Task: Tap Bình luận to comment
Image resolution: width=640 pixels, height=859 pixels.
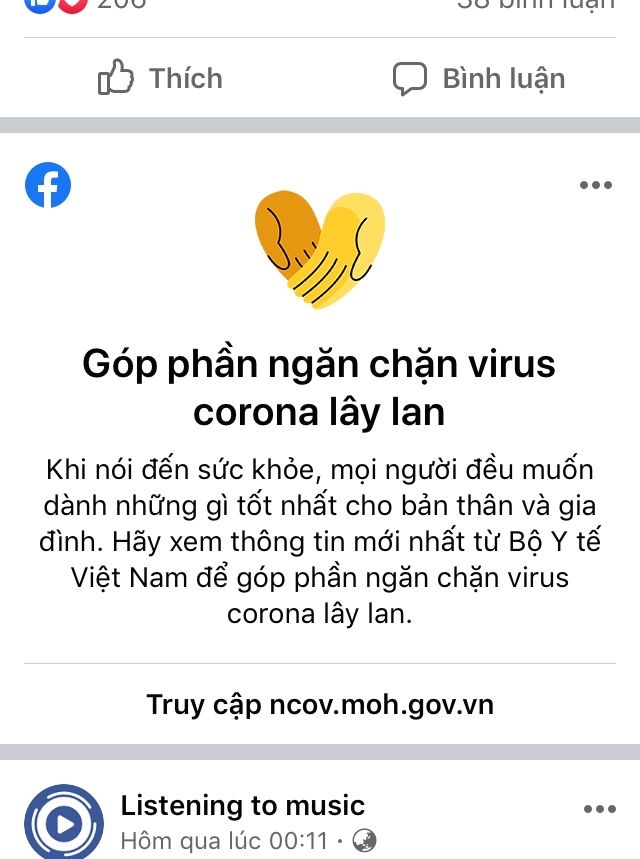Action: click(478, 79)
